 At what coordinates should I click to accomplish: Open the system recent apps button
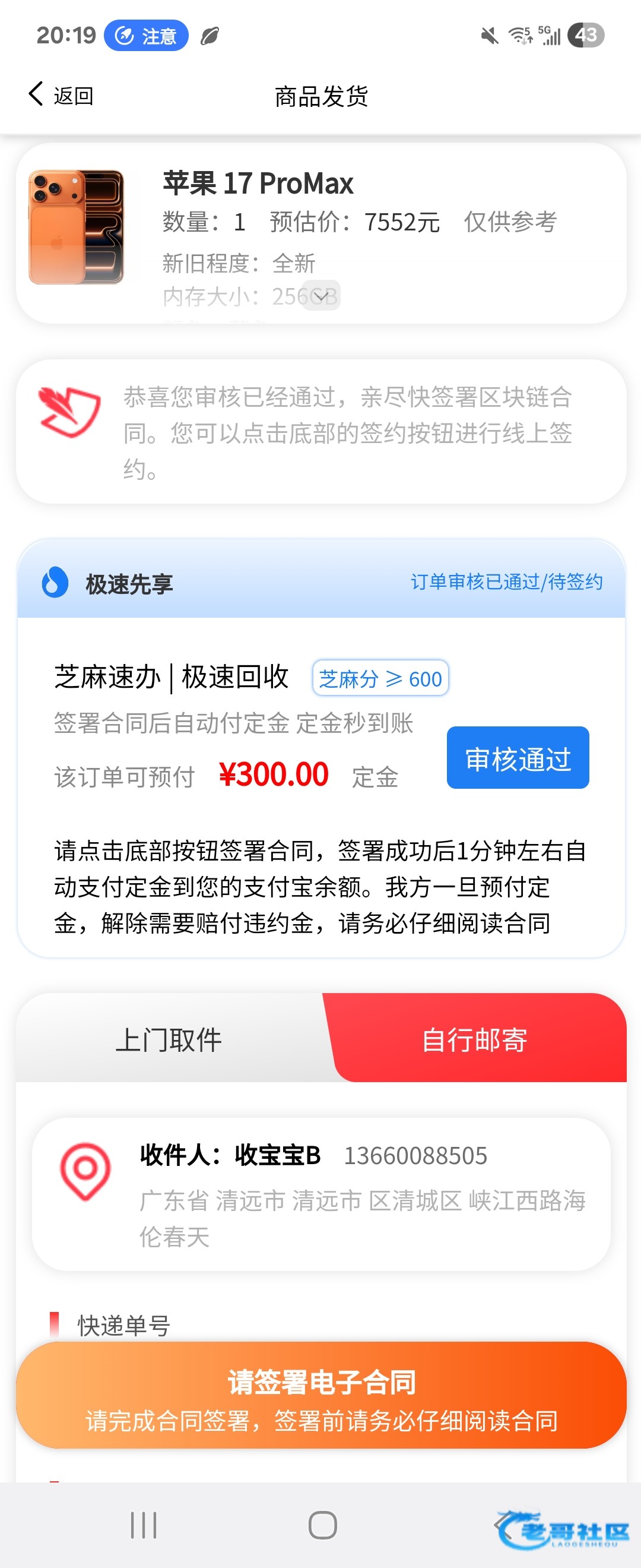click(x=144, y=1525)
